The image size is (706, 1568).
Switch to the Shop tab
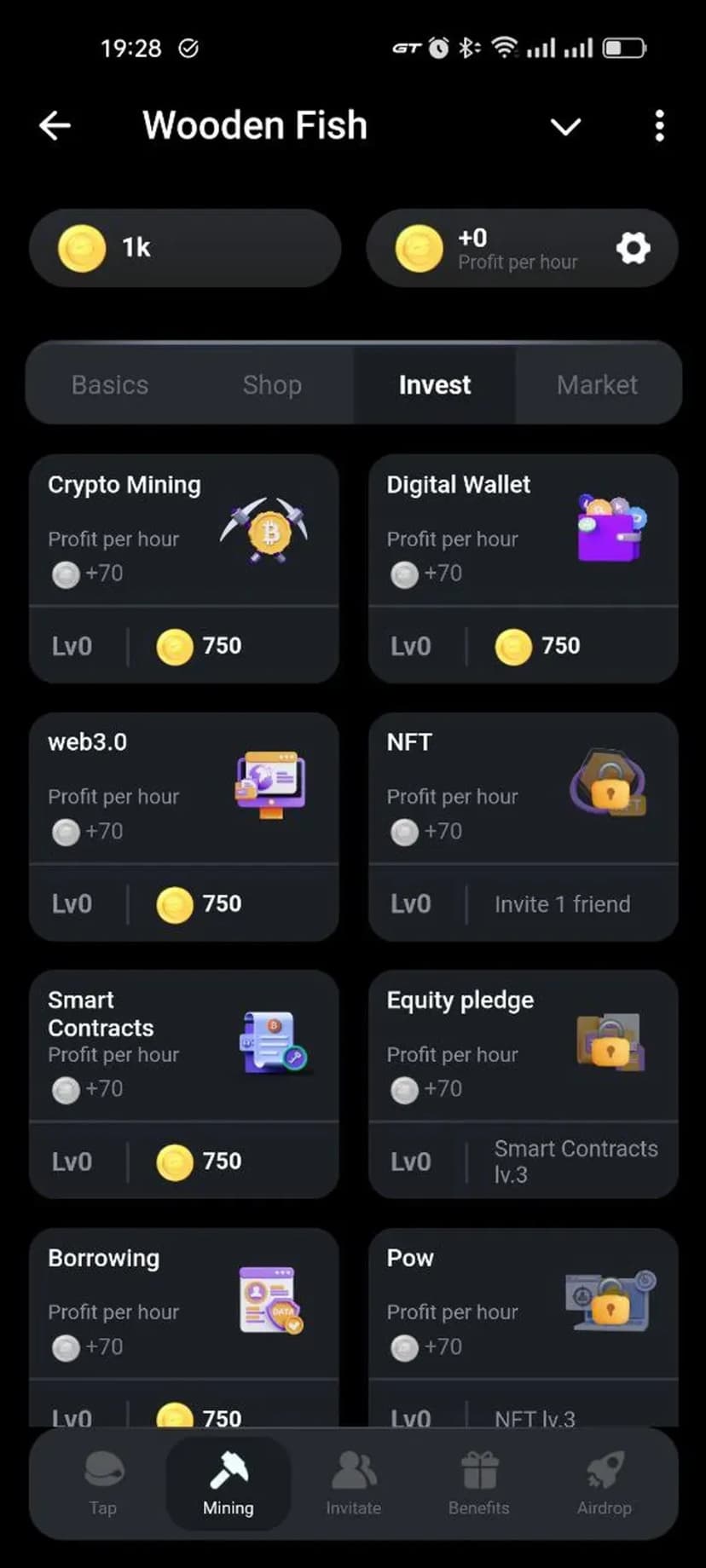pyautogui.click(x=272, y=384)
